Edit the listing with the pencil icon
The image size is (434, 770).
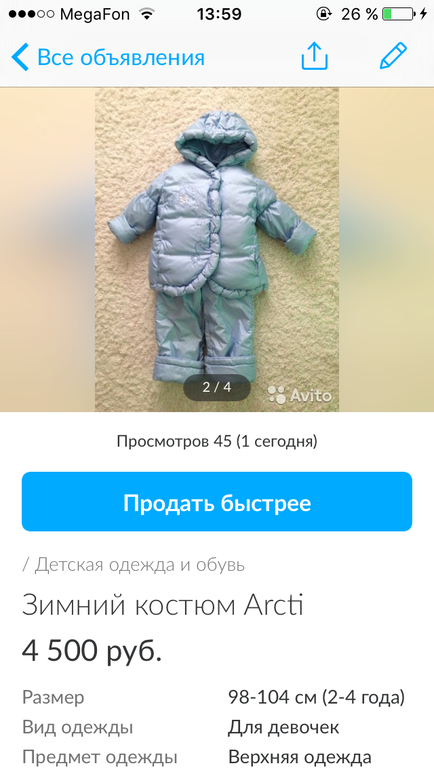(x=393, y=56)
